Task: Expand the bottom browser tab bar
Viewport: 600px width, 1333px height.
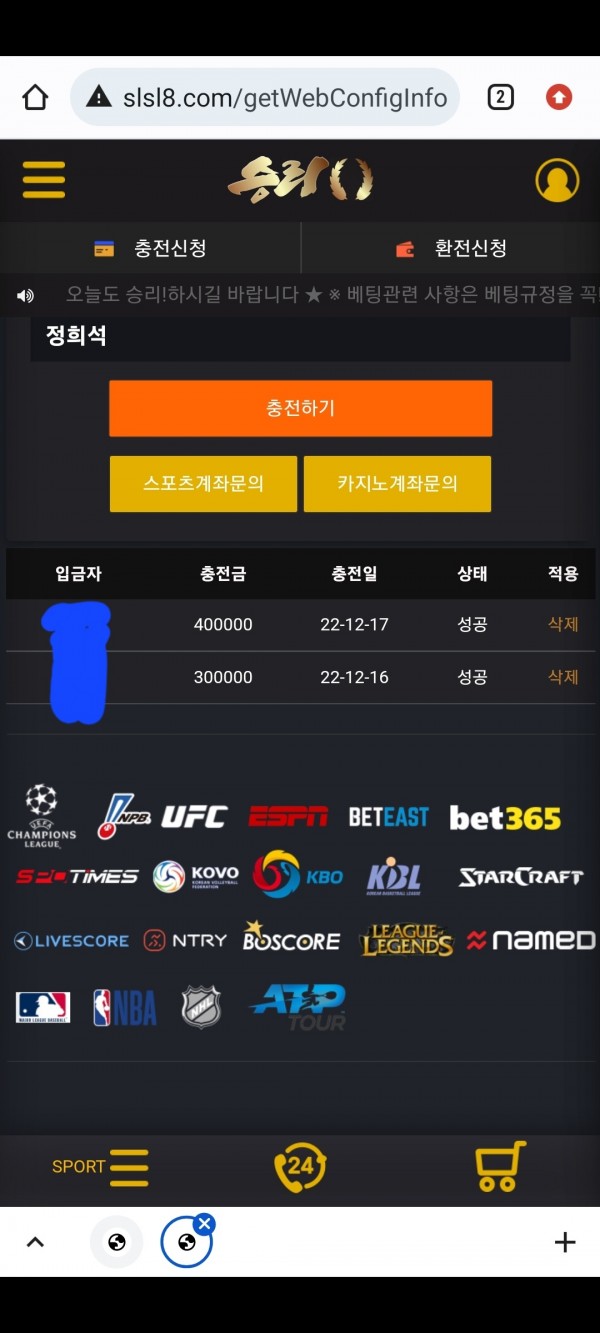Action: pos(35,1243)
